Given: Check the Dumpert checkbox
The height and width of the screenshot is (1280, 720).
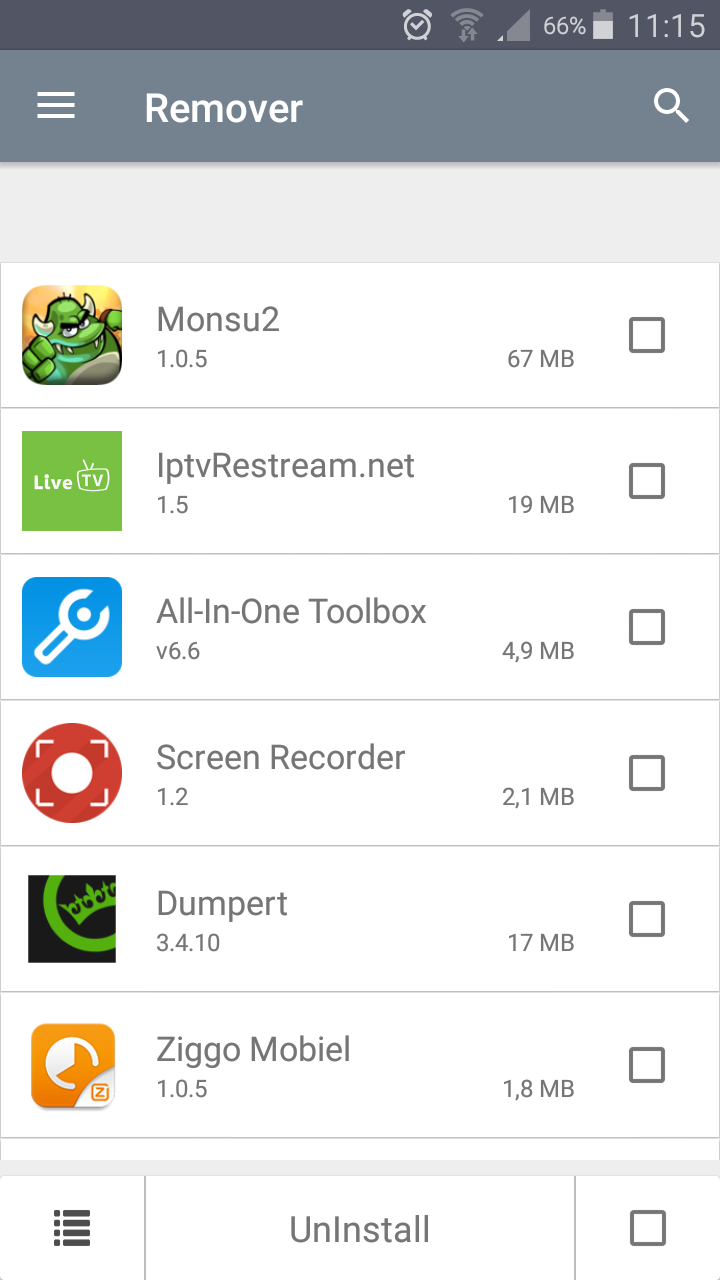Looking at the screenshot, I should (x=646, y=919).
